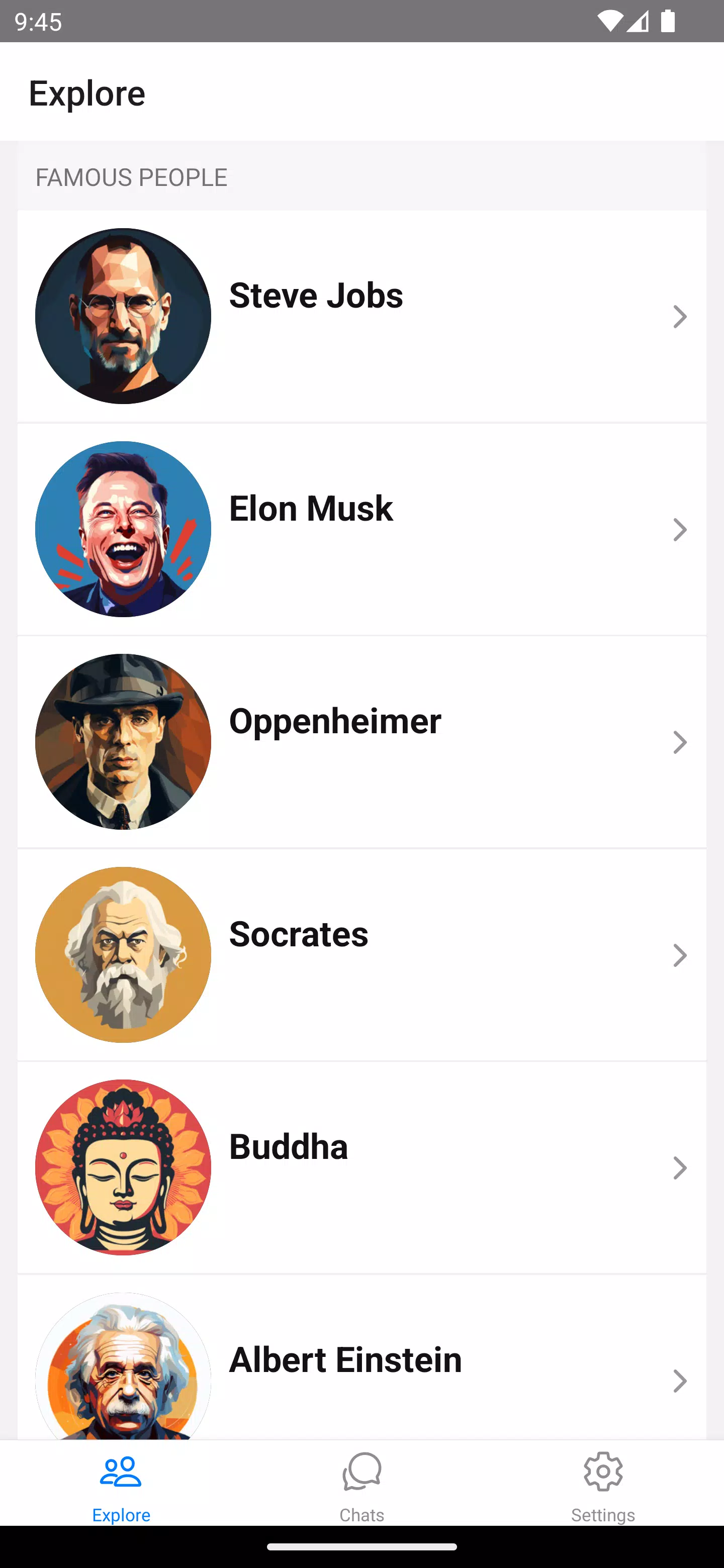Viewport: 724px width, 1568px height.
Task: Start chatting with Socrates
Action: tap(361, 955)
